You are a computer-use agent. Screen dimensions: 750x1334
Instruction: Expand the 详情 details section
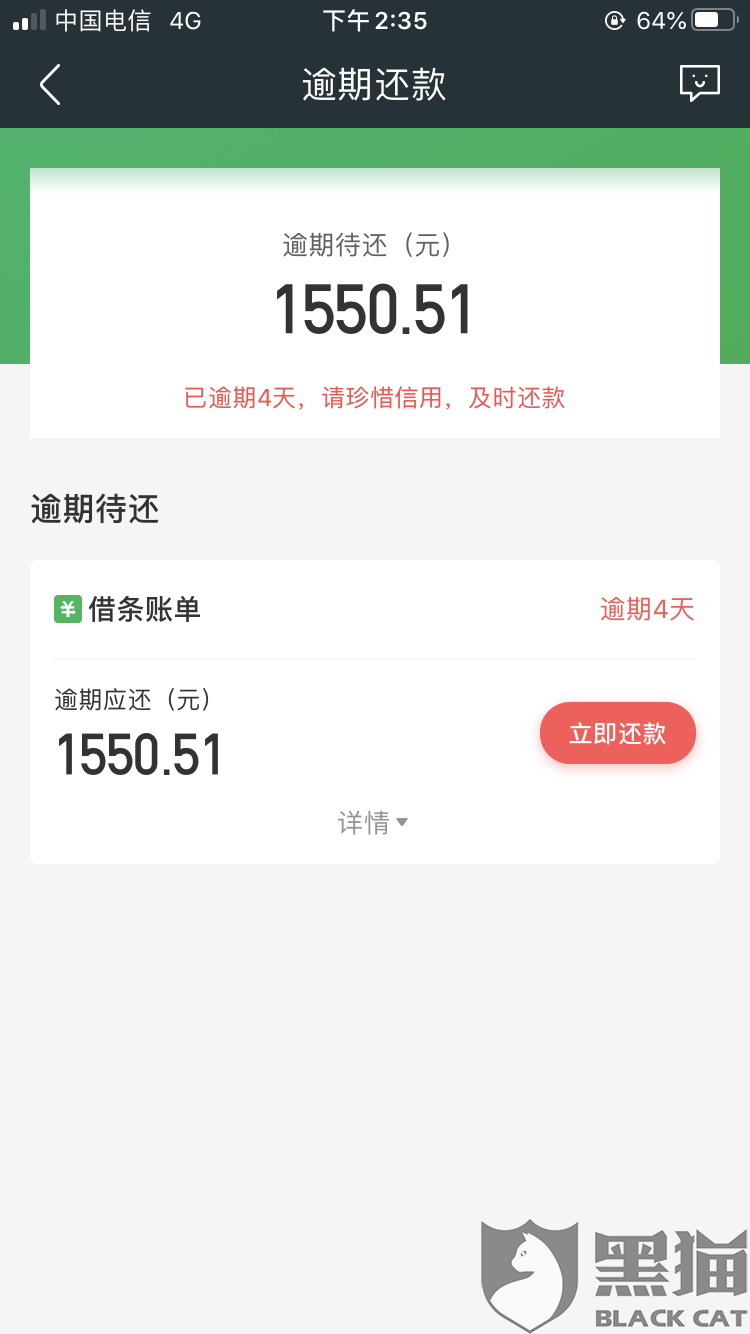point(373,823)
